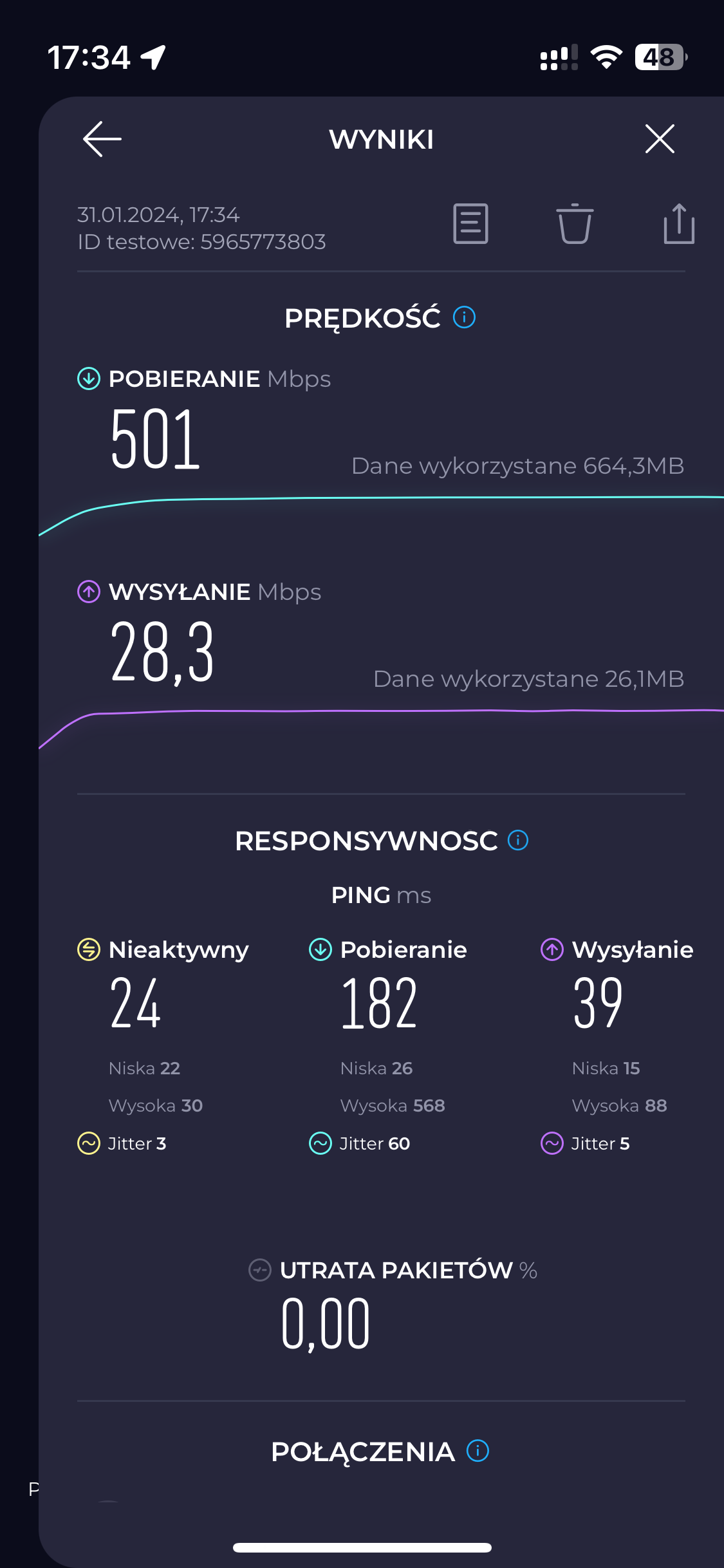This screenshot has width=724, height=1568.
Task: Share this speed test result
Action: click(x=679, y=224)
